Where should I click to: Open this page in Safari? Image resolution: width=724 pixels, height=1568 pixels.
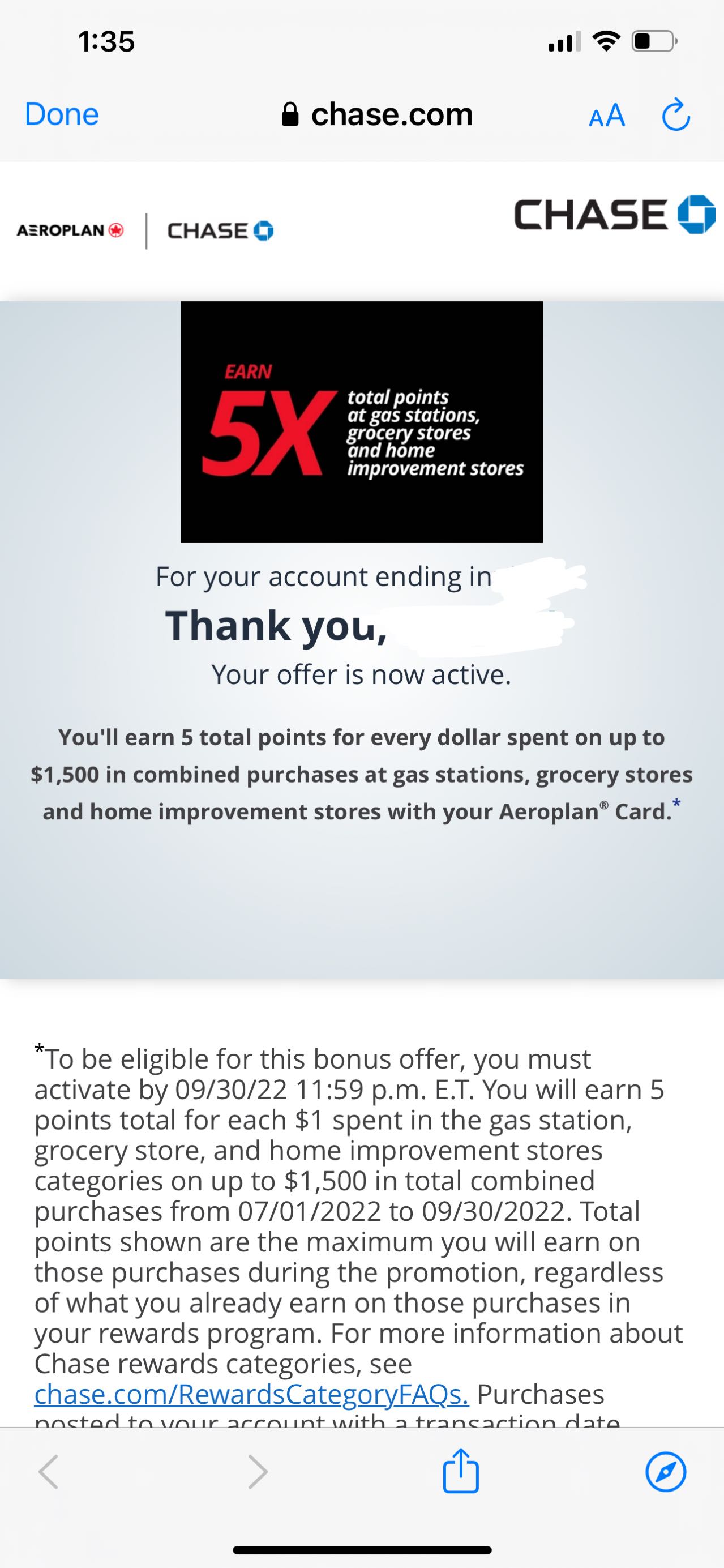click(666, 1472)
